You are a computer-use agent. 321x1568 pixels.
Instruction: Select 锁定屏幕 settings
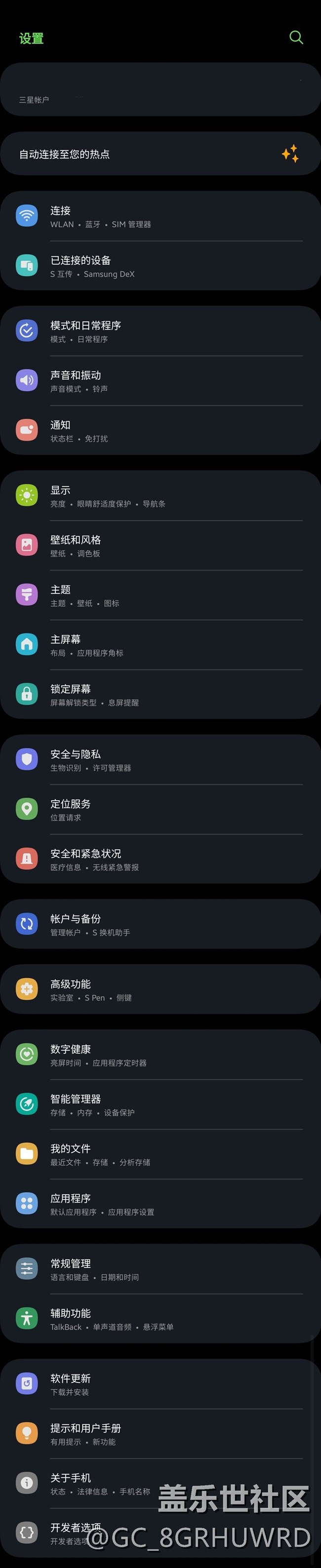pos(160,695)
